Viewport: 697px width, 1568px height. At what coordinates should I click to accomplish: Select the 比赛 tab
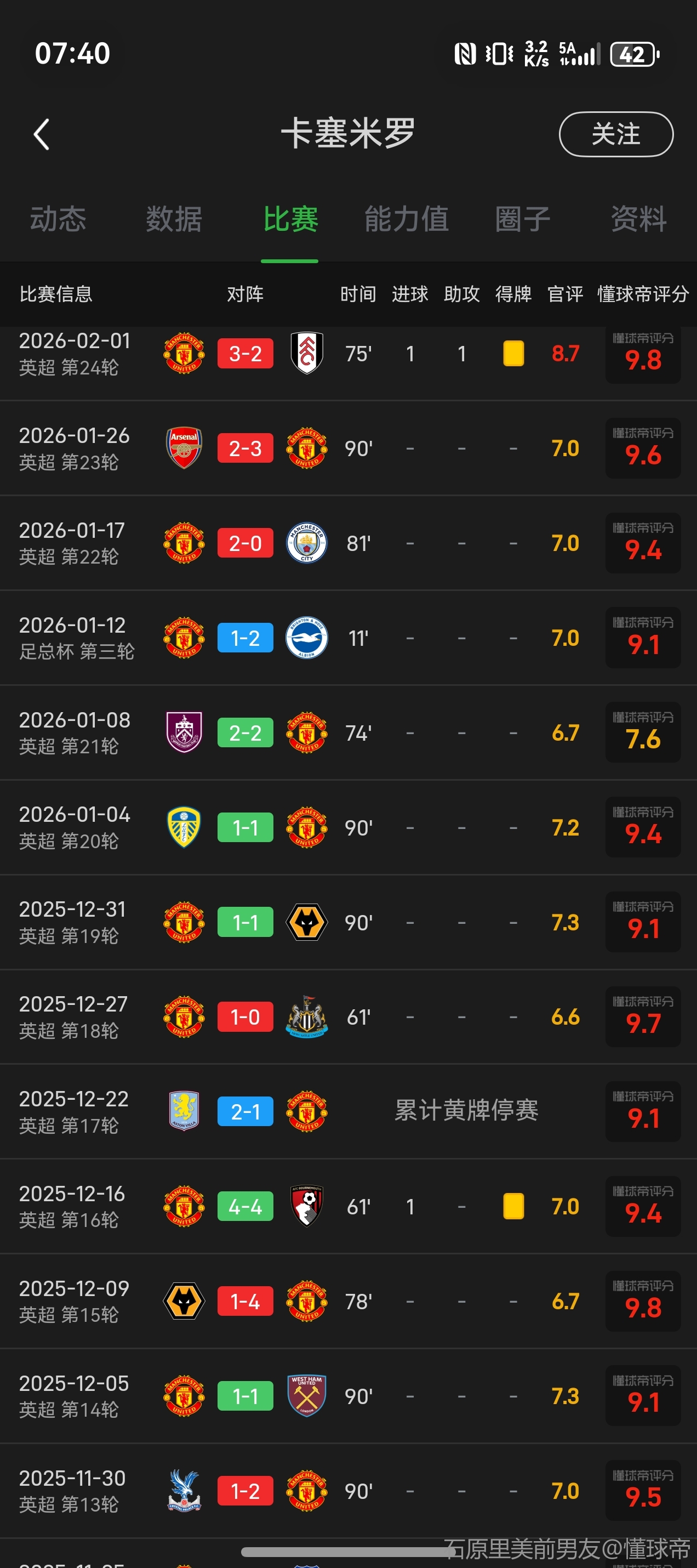tap(290, 219)
